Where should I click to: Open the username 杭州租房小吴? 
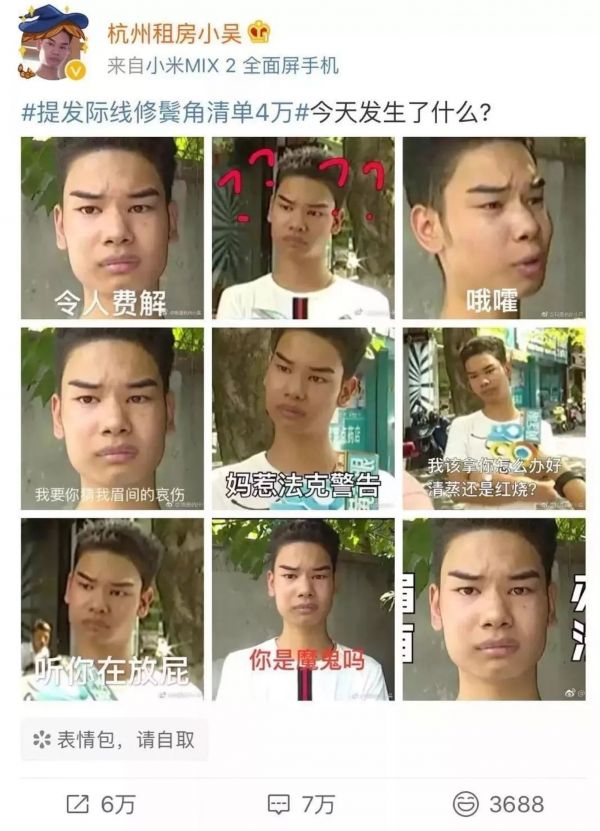coord(175,33)
